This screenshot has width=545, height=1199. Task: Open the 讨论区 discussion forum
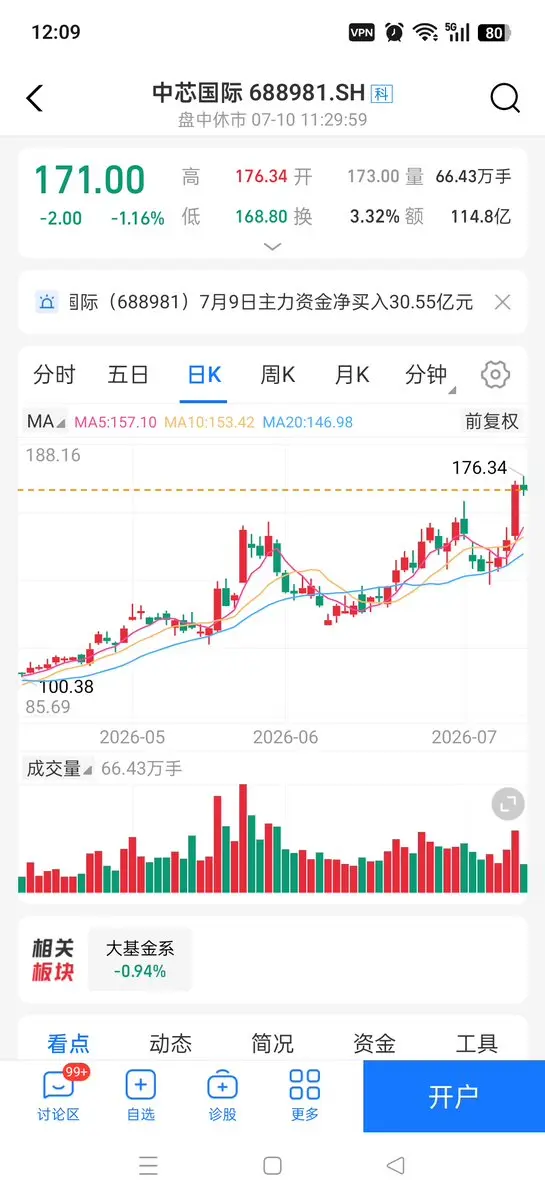tap(59, 1094)
